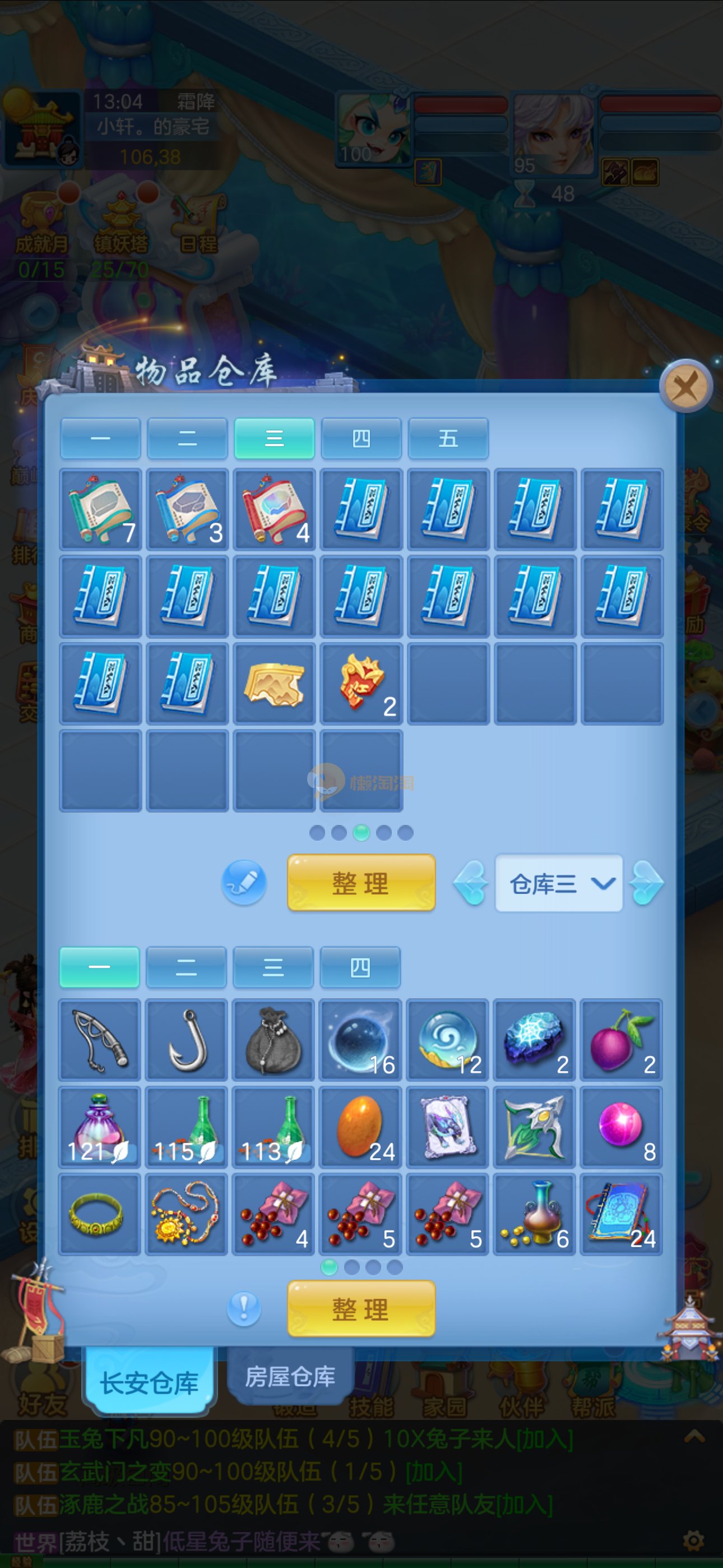Viewport: 723px width, 1568px height.
Task: Tap the pencil rename icon
Action: click(x=244, y=882)
